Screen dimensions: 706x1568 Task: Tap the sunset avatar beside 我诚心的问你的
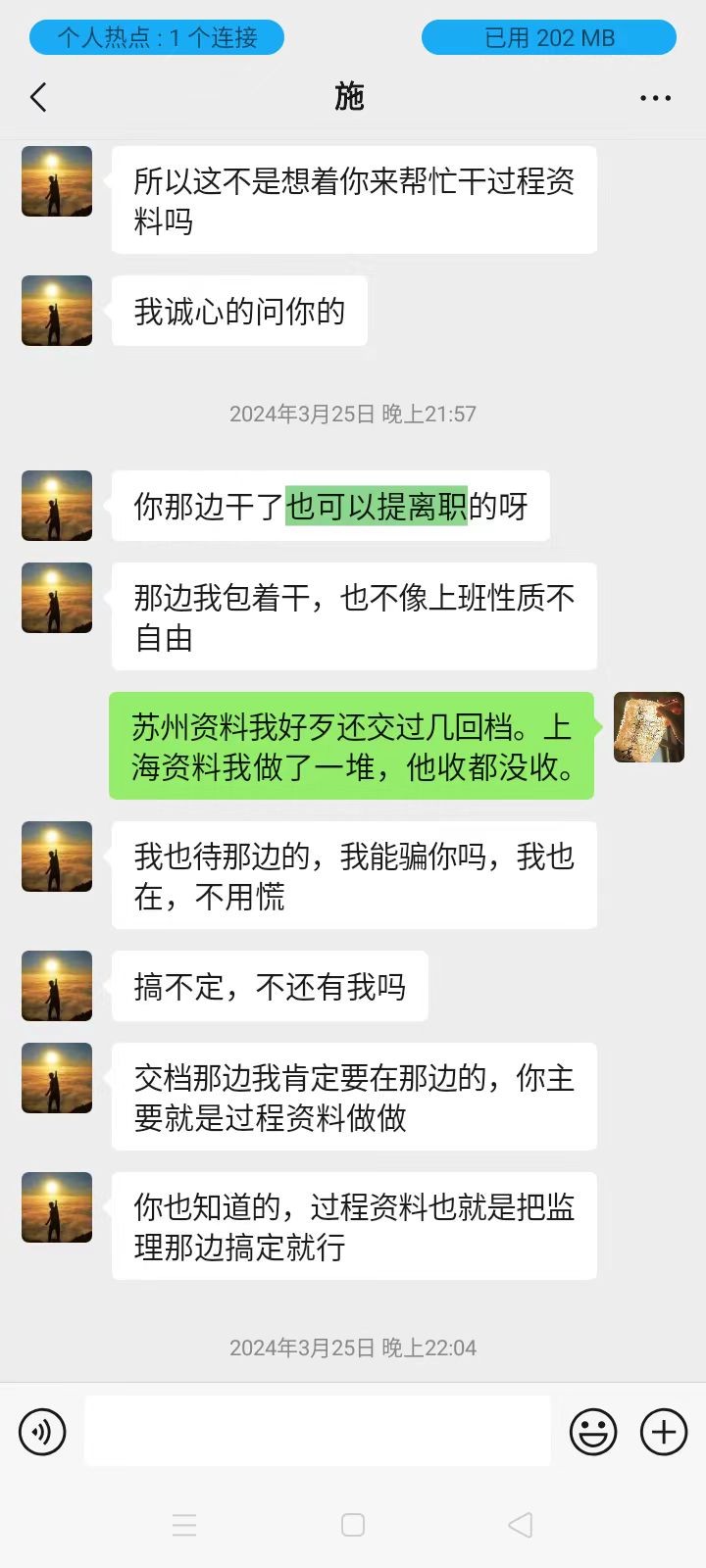point(57,311)
